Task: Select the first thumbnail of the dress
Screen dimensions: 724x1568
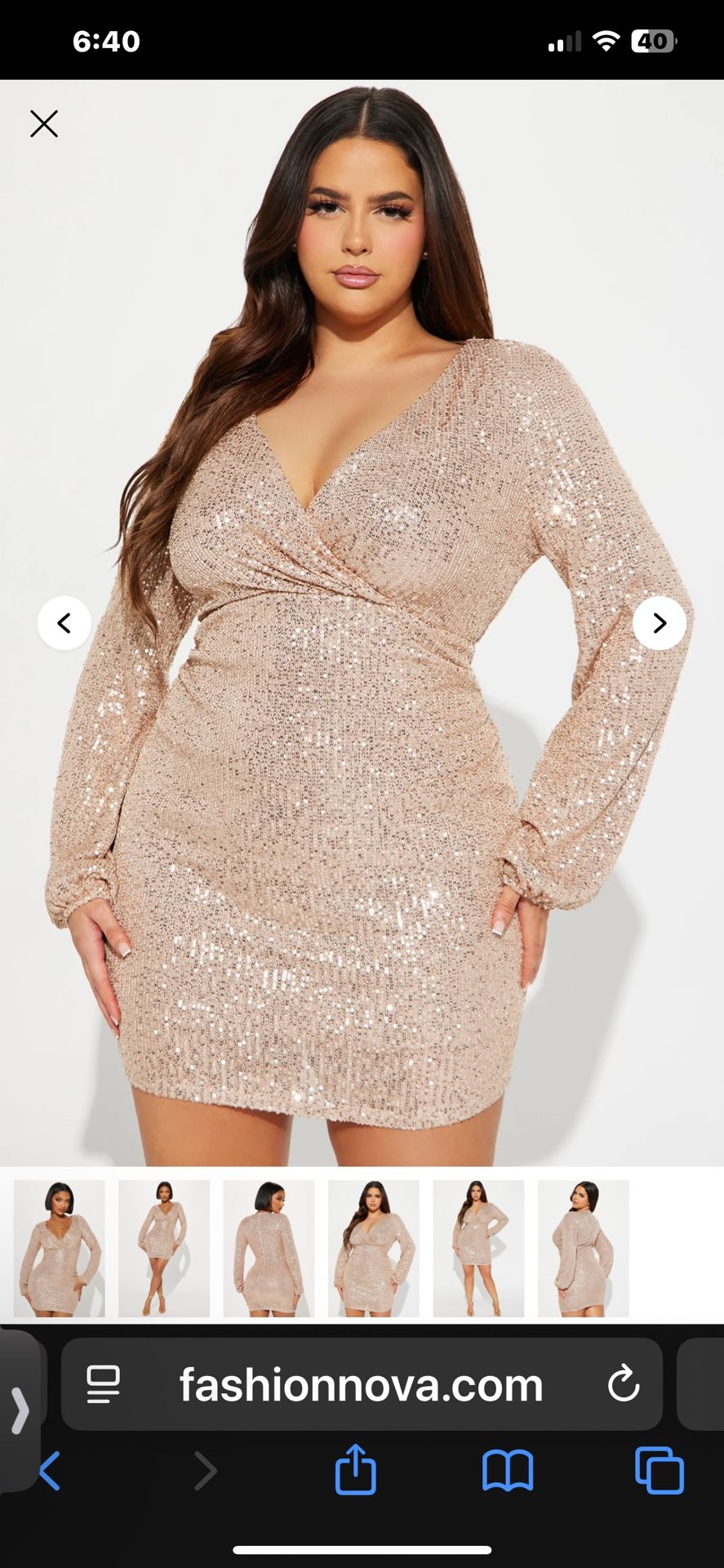Action: [x=60, y=1248]
